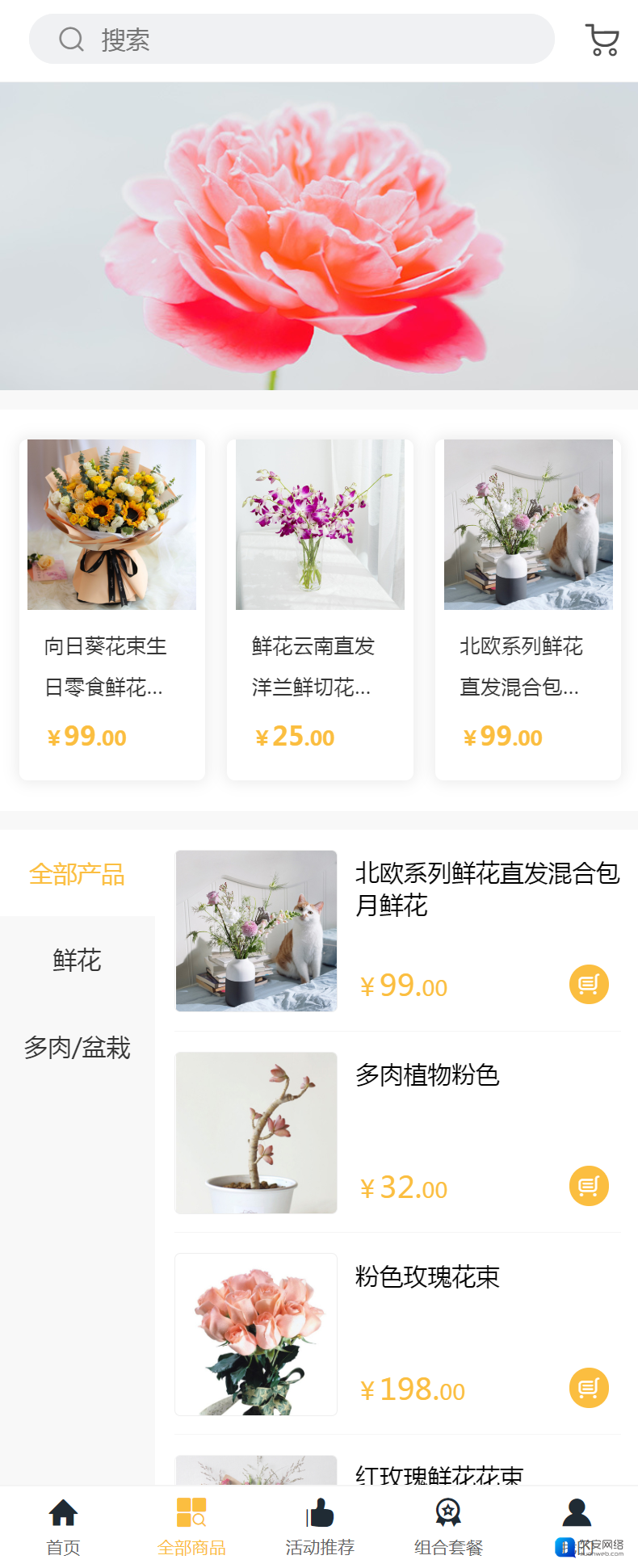Image resolution: width=638 pixels, height=1568 pixels.
Task: Open the 鲜花云南直发洋兰 product card
Action: click(x=320, y=609)
